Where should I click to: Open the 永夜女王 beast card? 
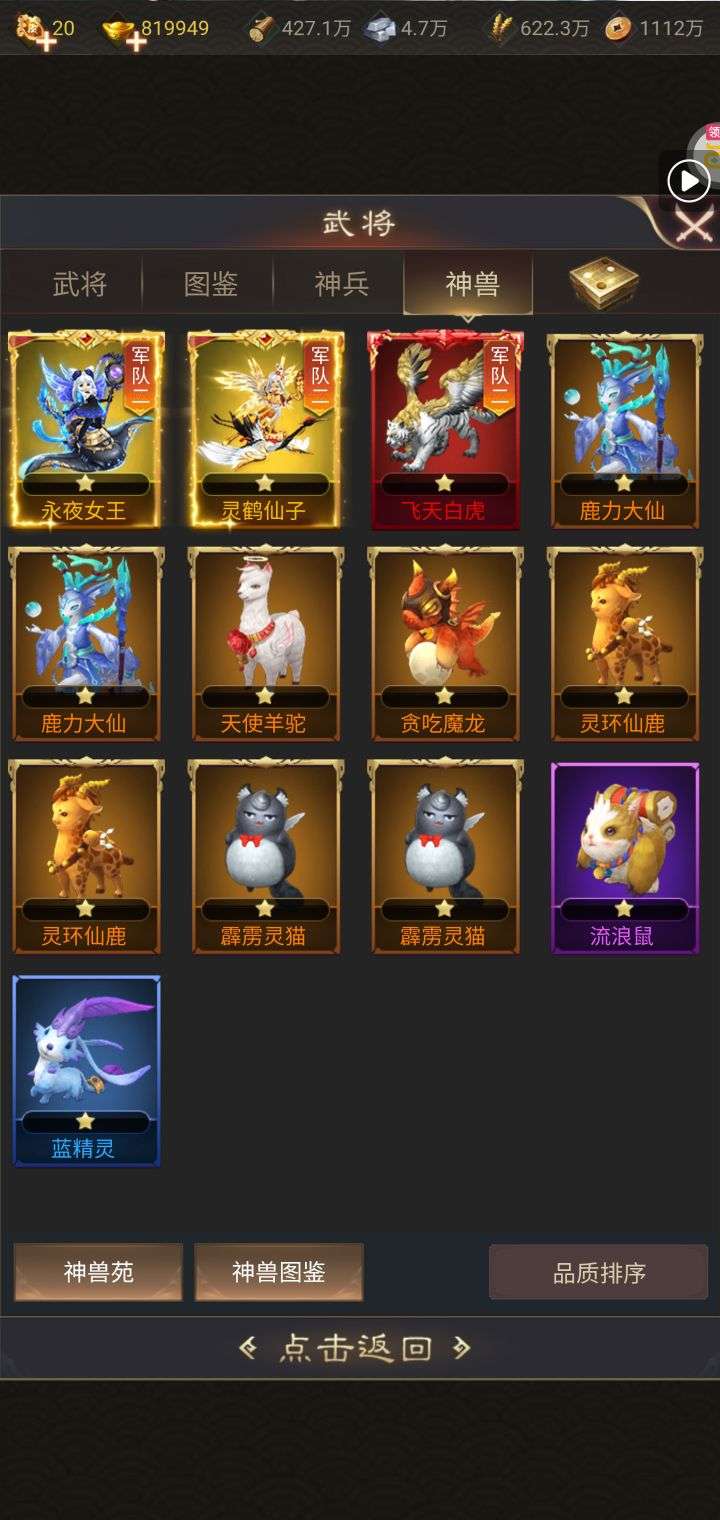[x=86, y=430]
